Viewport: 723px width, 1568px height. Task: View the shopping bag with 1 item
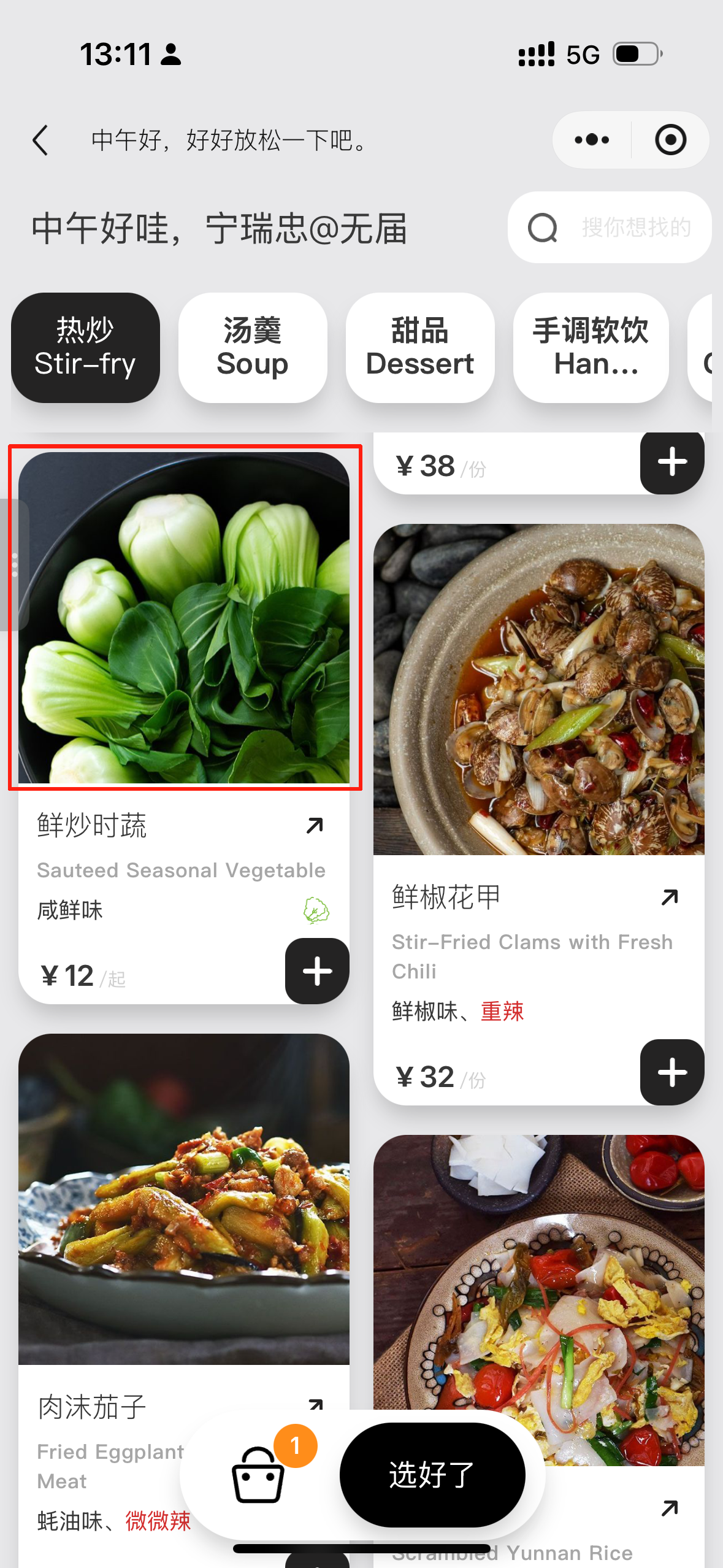259,1475
